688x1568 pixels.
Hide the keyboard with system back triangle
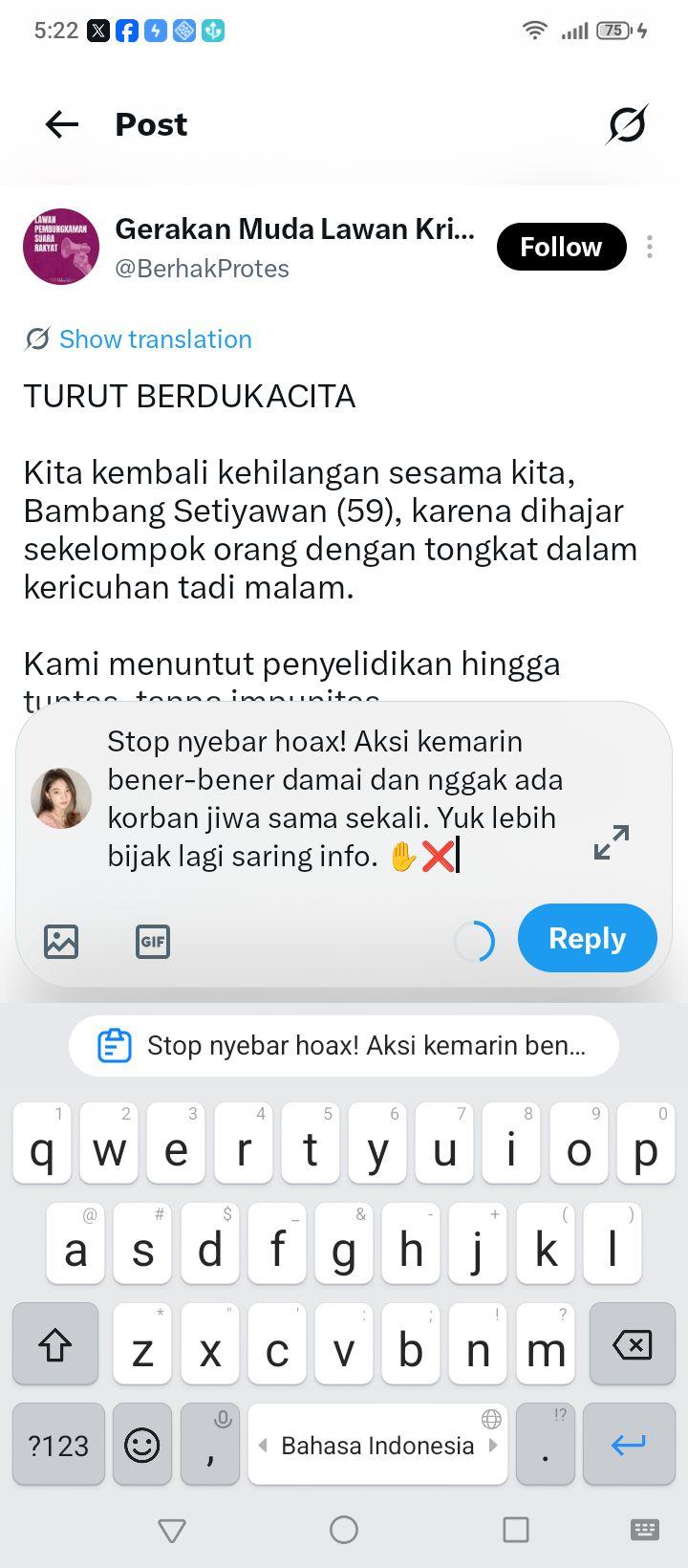coord(172,1531)
